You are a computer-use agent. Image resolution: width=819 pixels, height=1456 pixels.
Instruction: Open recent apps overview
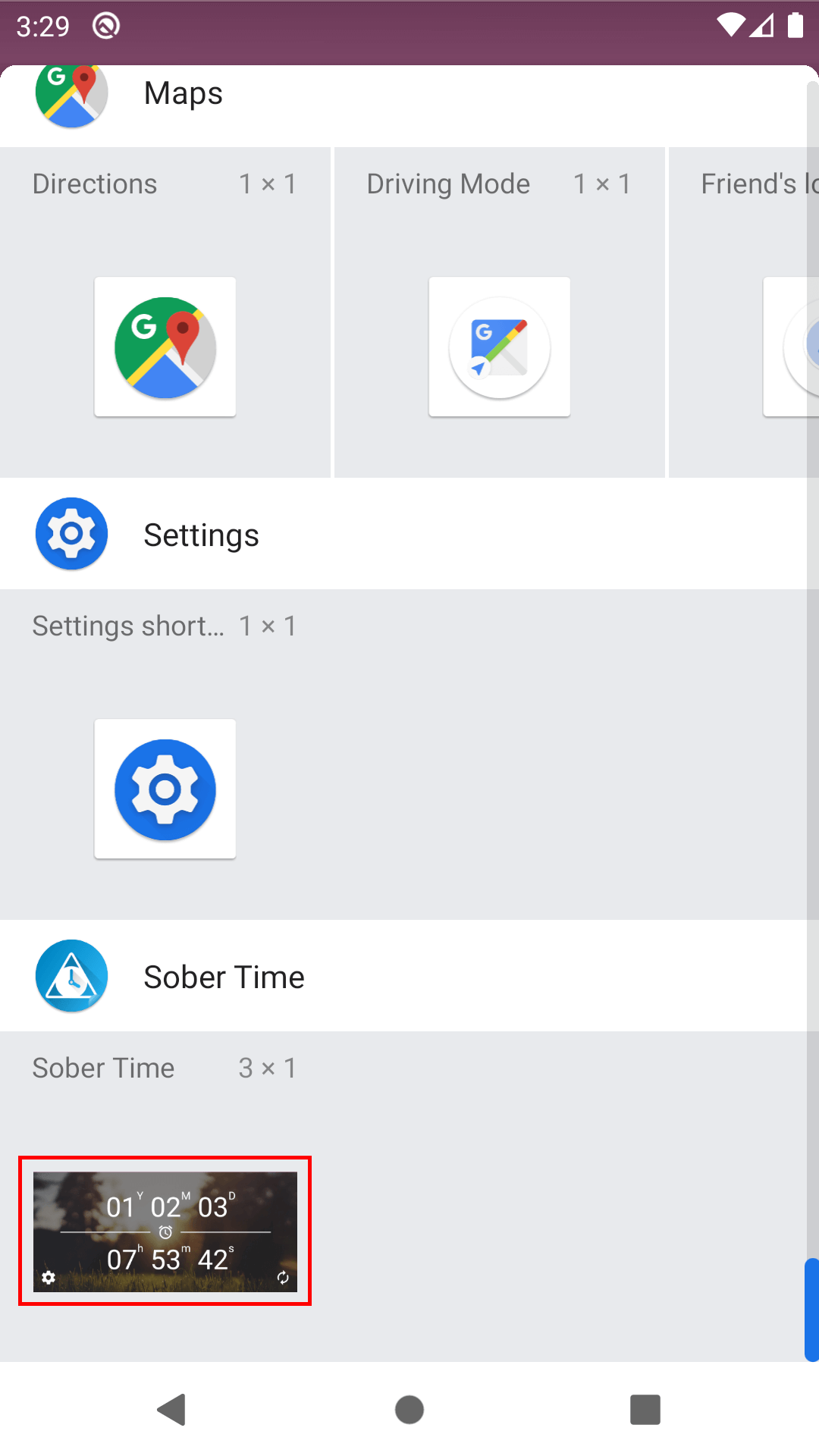point(645,1410)
